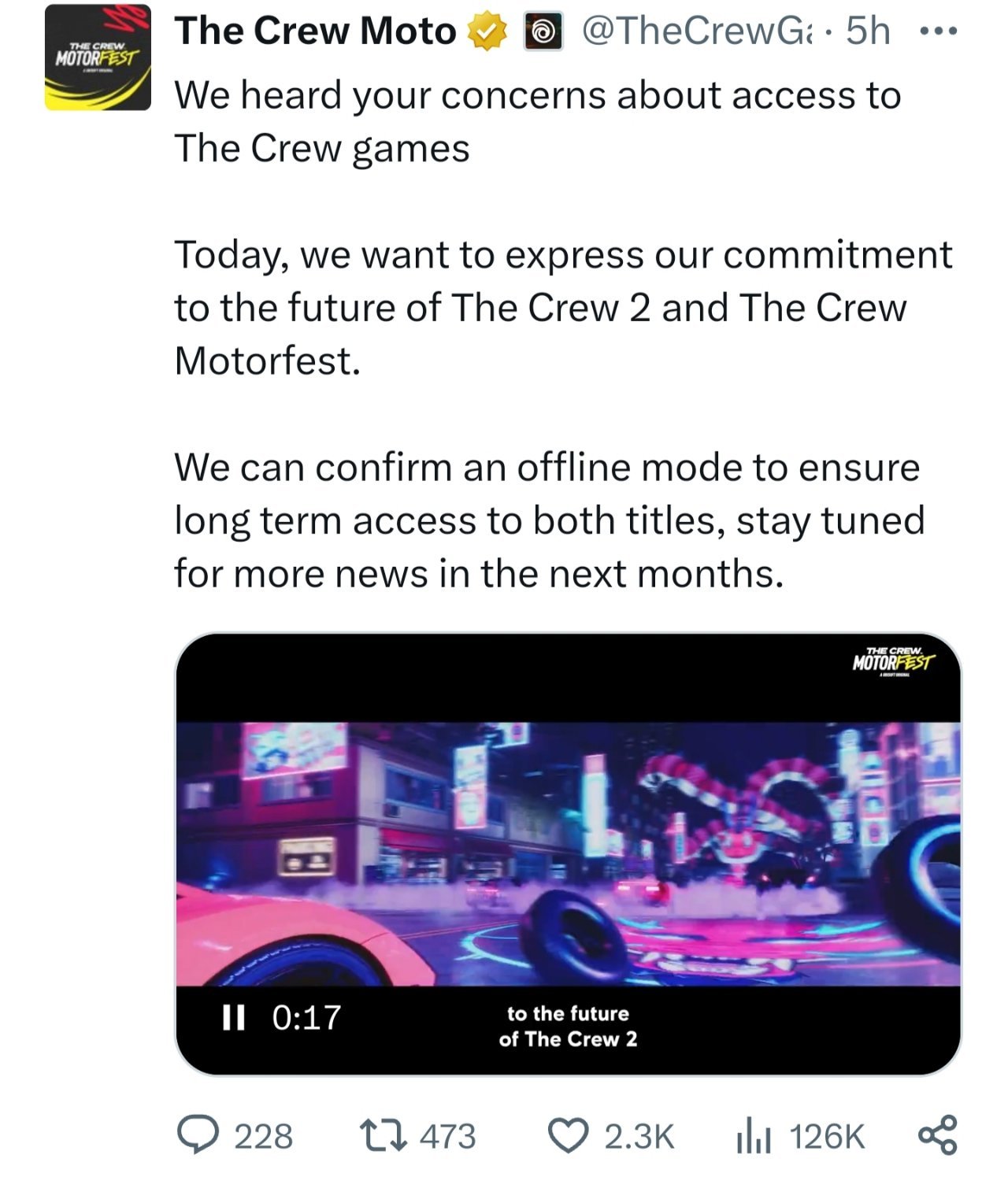Reply to The Crew Motorfest's tweet
This screenshot has height=1188, width=1008.
pos(197,1135)
